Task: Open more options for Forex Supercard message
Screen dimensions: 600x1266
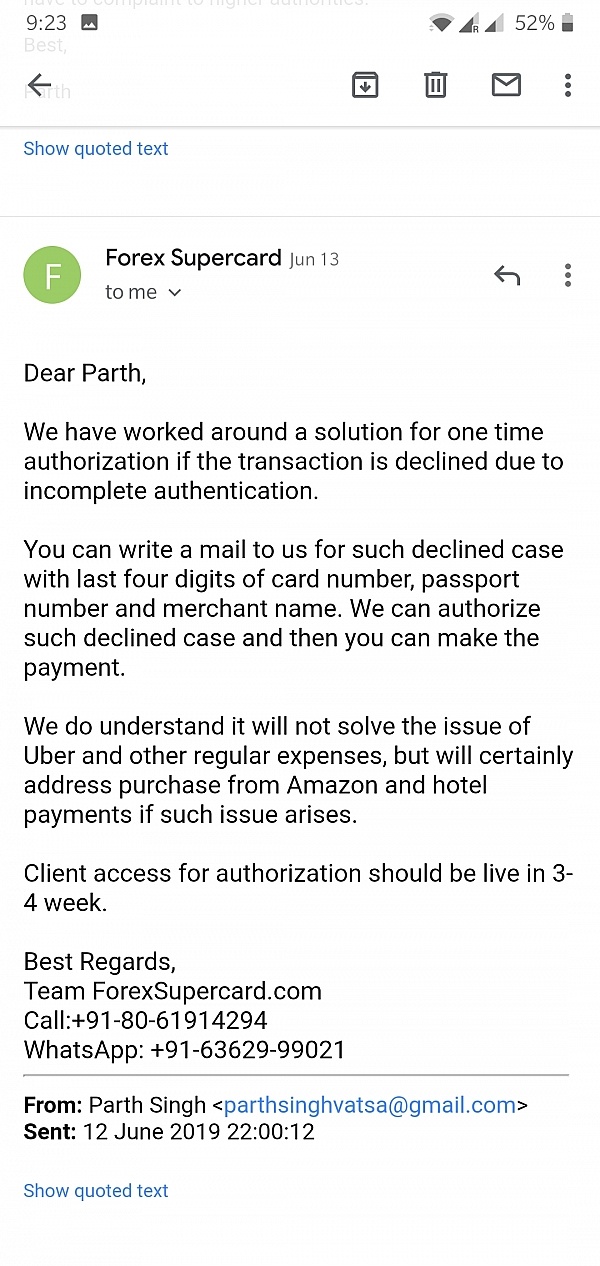Action: (567, 275)
